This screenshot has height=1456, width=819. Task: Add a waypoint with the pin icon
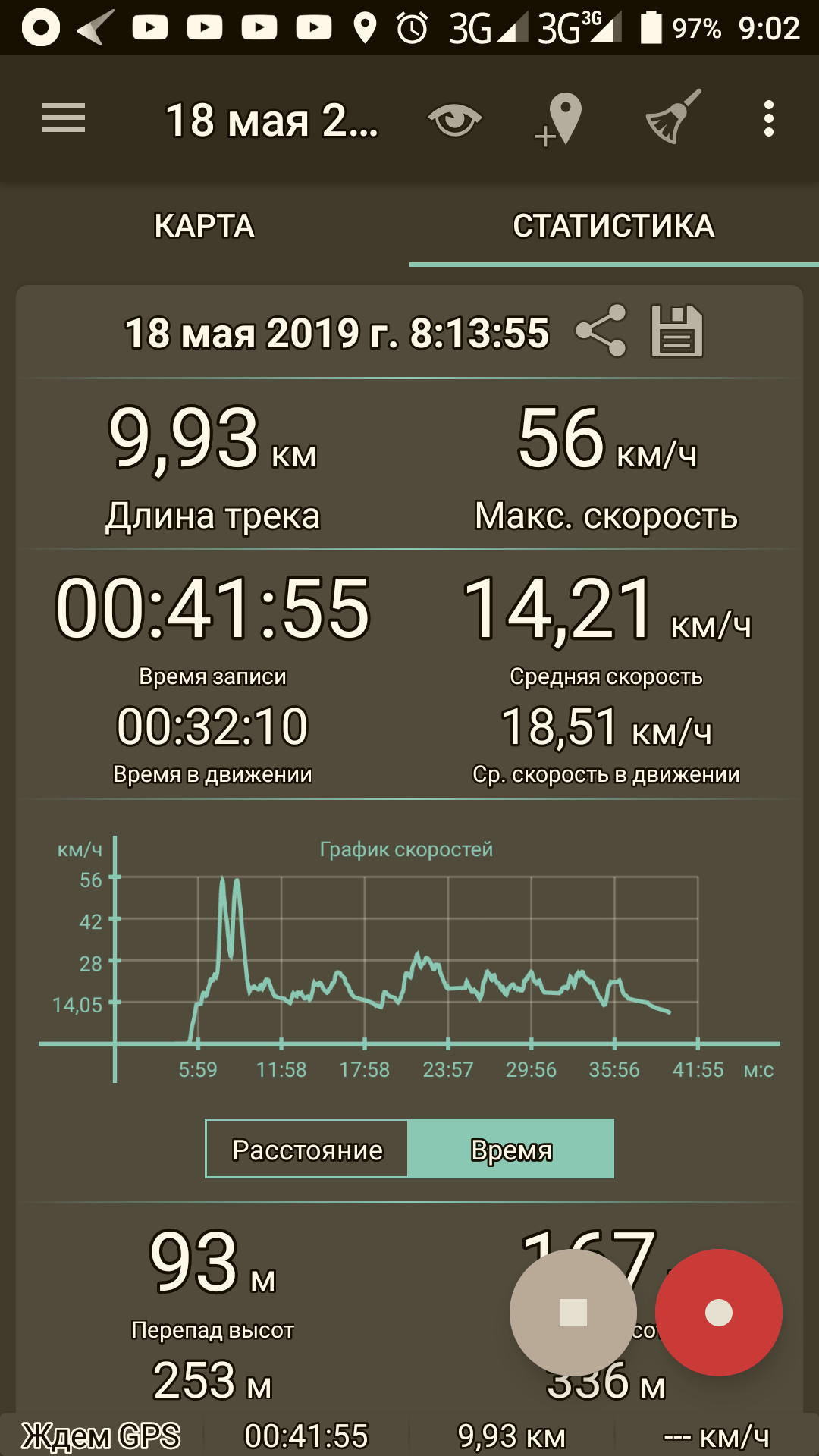tap(560, 120)
